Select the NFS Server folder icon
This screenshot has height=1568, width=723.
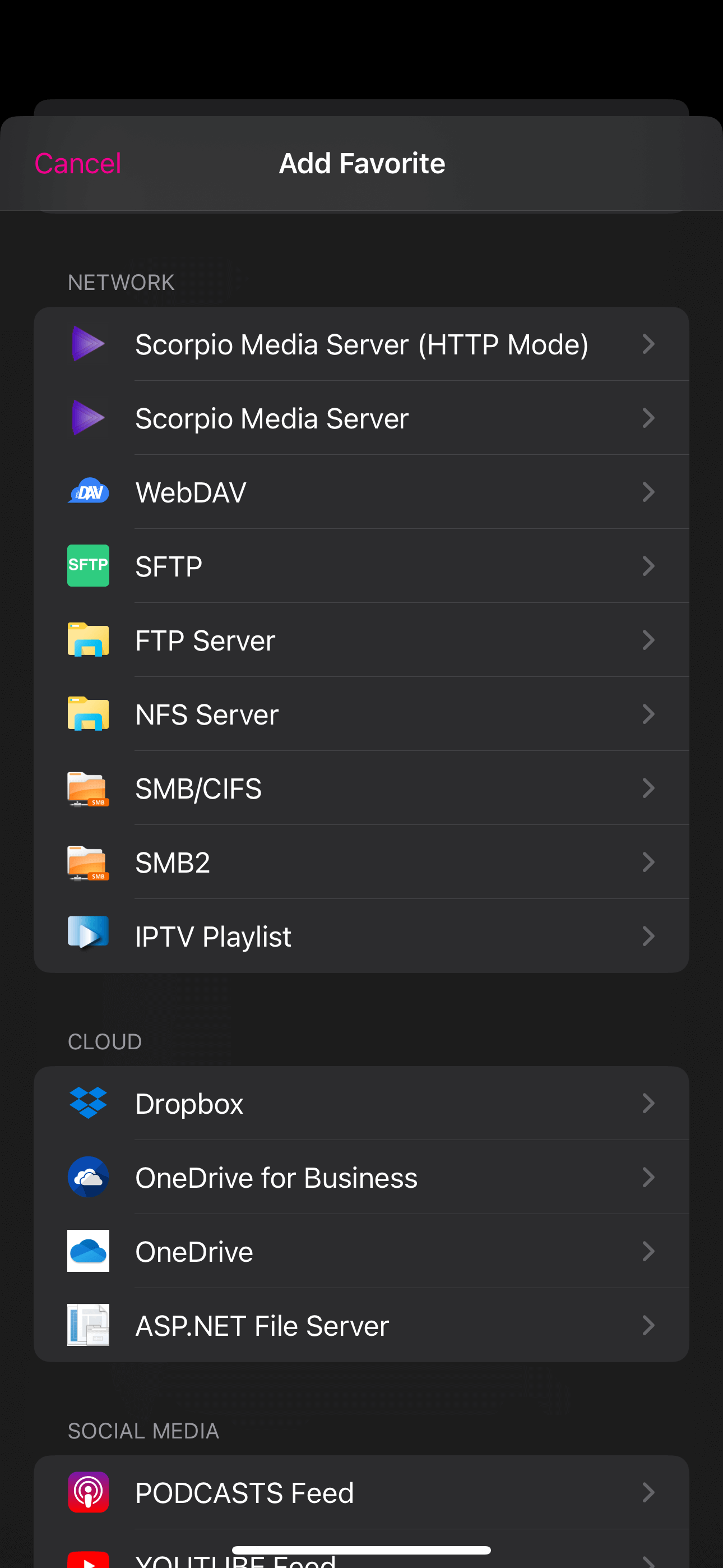[x=88, y=714]
